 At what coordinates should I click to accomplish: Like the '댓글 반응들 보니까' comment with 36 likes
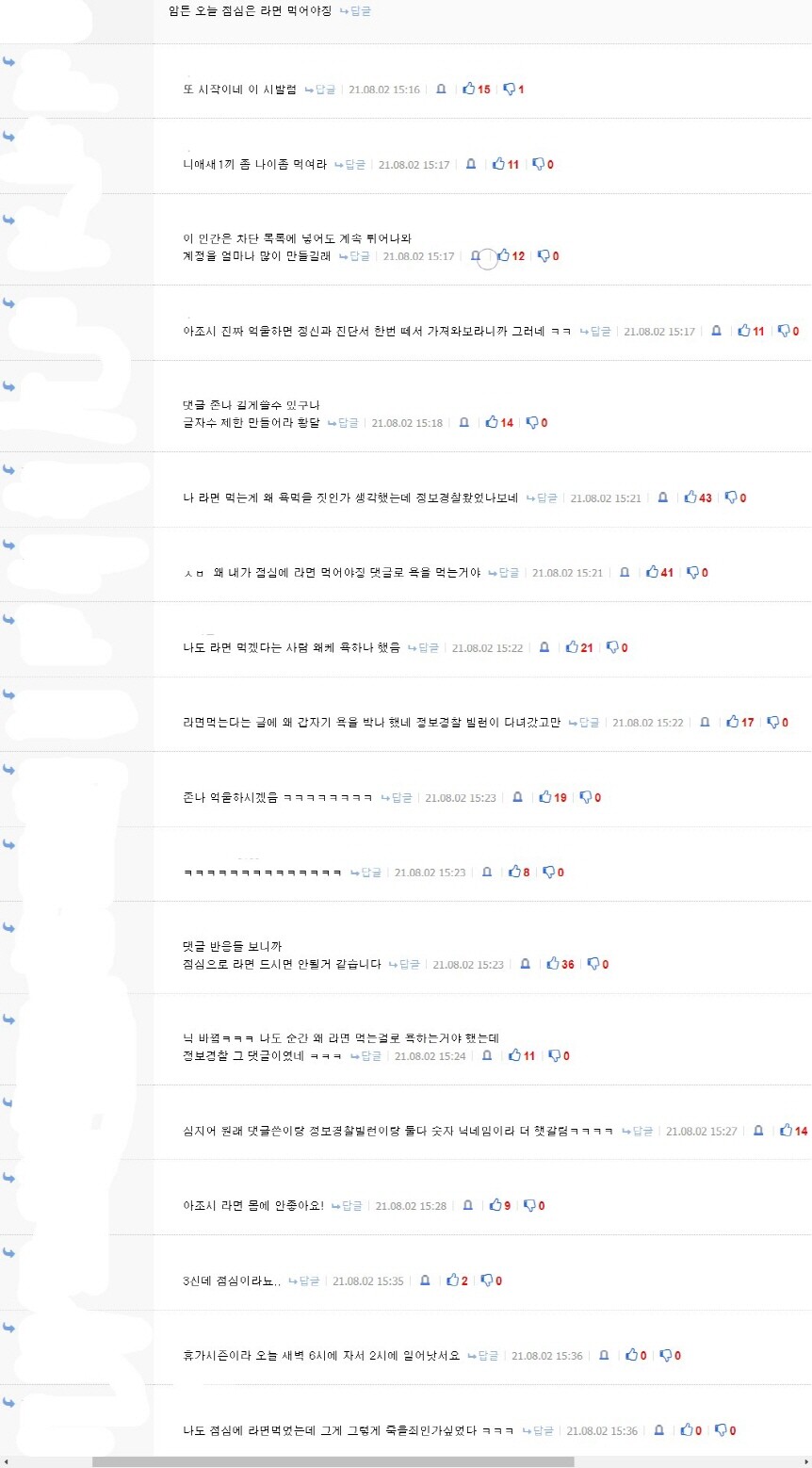pyautogui.click(x=560, y=965)
